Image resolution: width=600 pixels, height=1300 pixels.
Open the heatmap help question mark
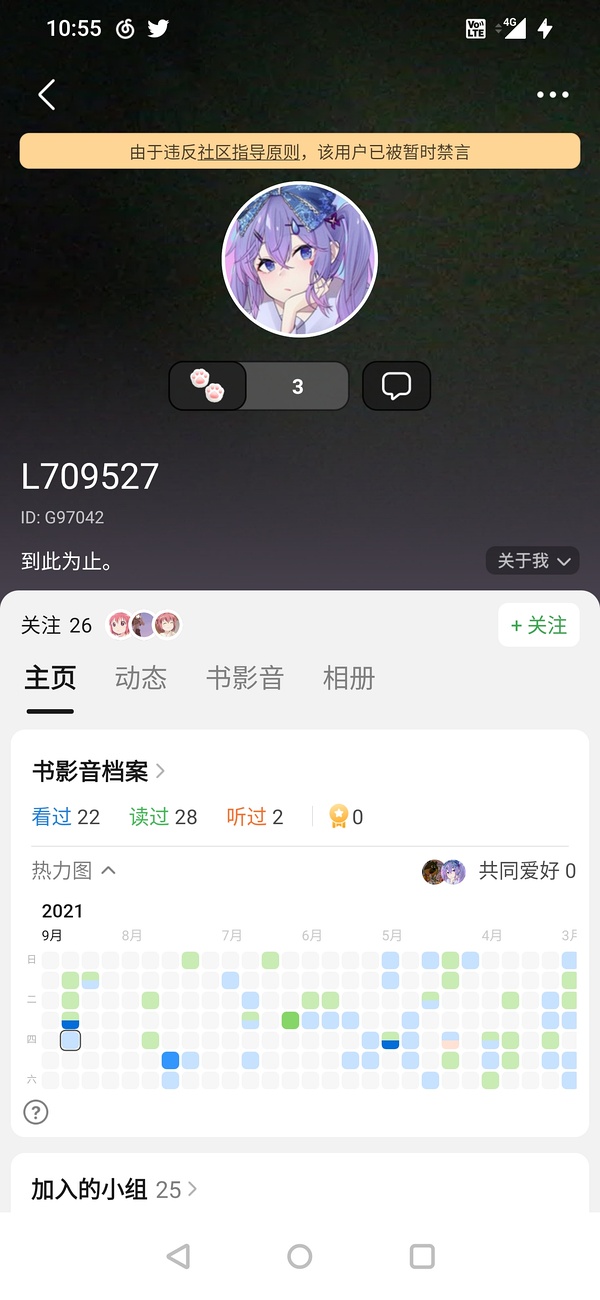pos(36,1111)
